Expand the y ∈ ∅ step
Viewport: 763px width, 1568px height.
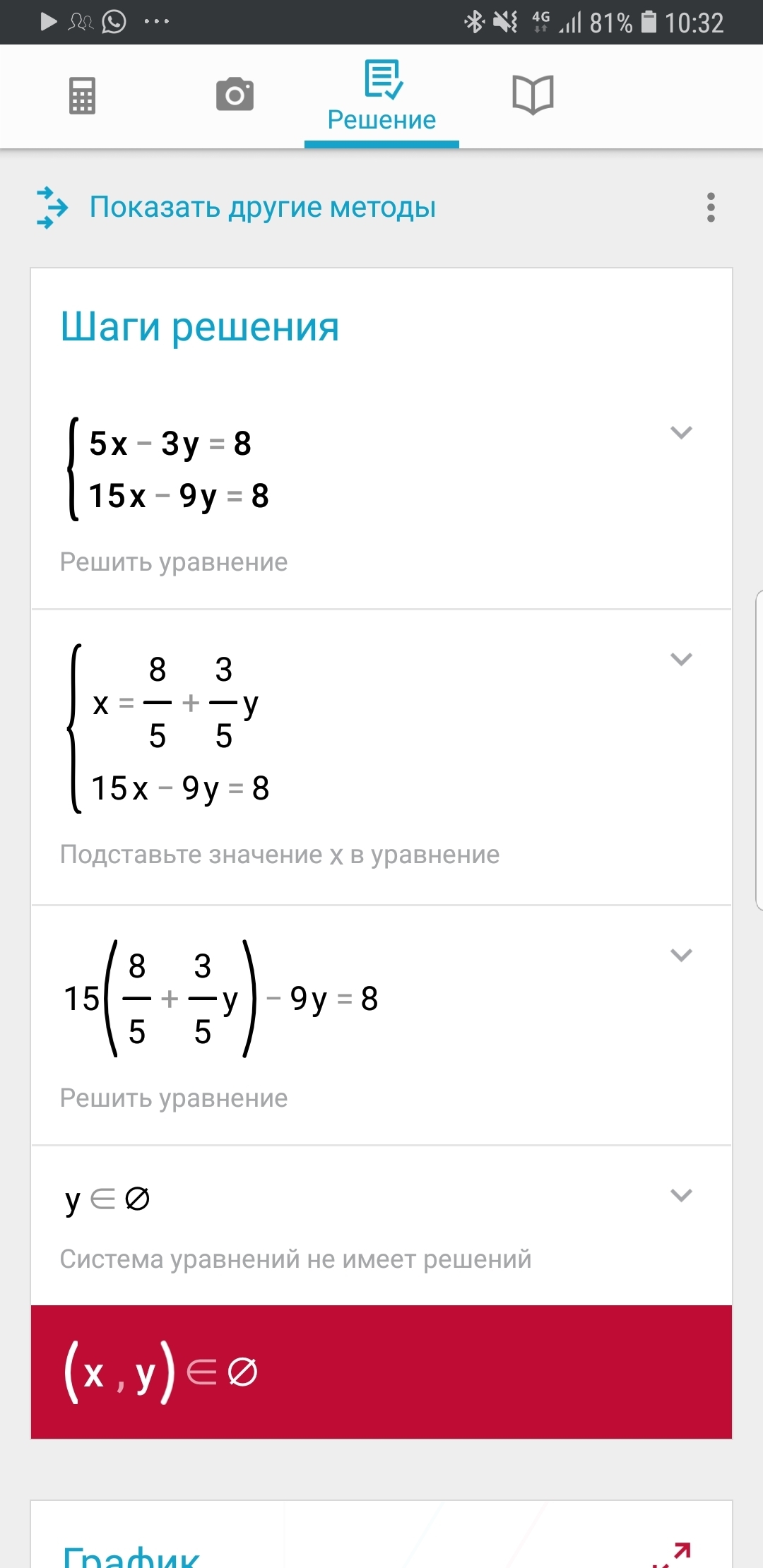pos(681,1195)
